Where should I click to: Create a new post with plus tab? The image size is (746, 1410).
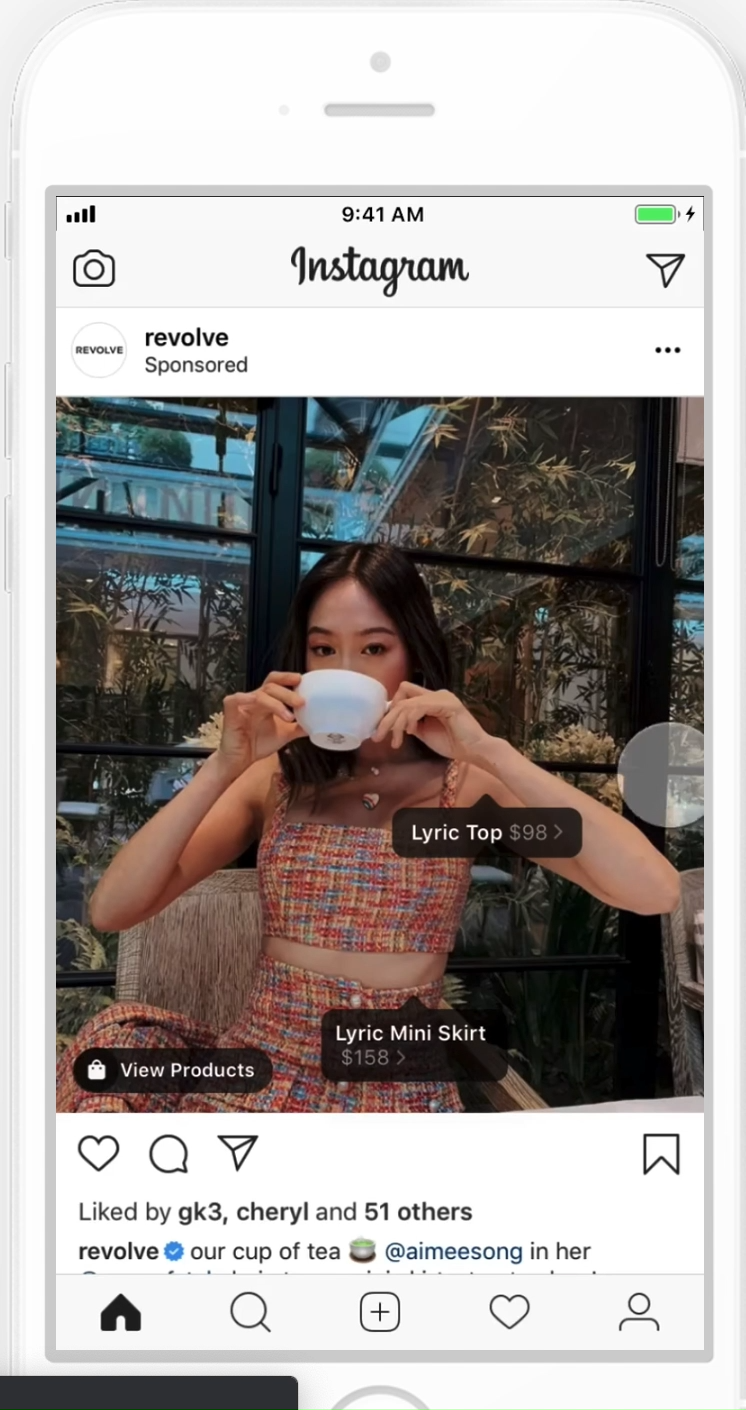380,1312
